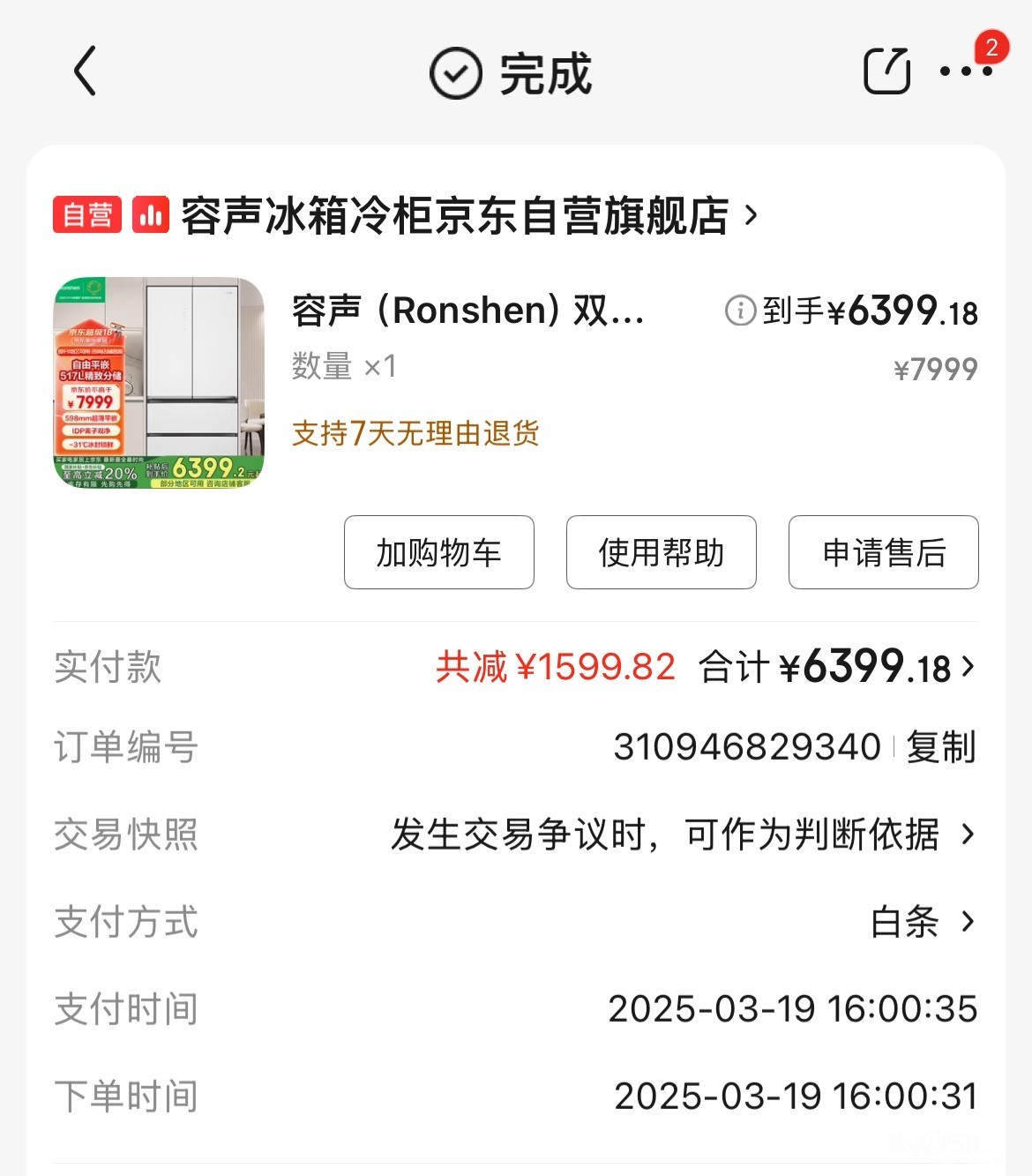Tap the info icon beside 到手 price
The image size is (1032, 1176).
point(740,311)
